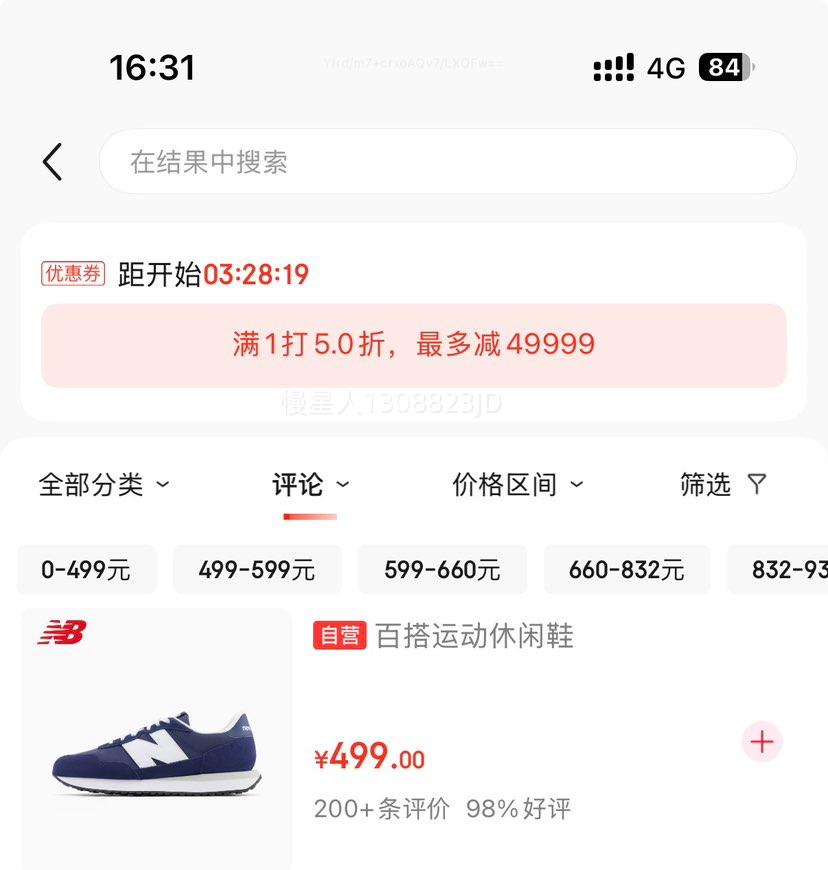Select the 0-499元 price chip
Screen dimensions: 828x870
pos(86,570)
